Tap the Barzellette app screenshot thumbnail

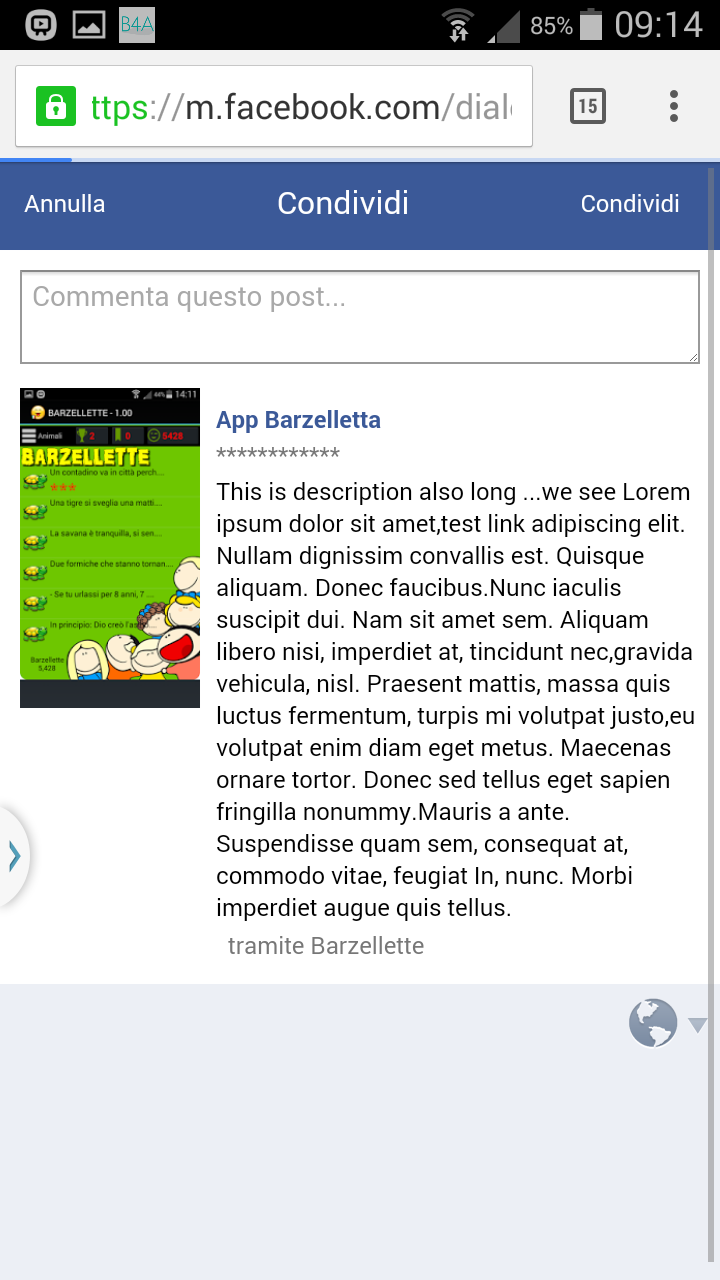110,547
